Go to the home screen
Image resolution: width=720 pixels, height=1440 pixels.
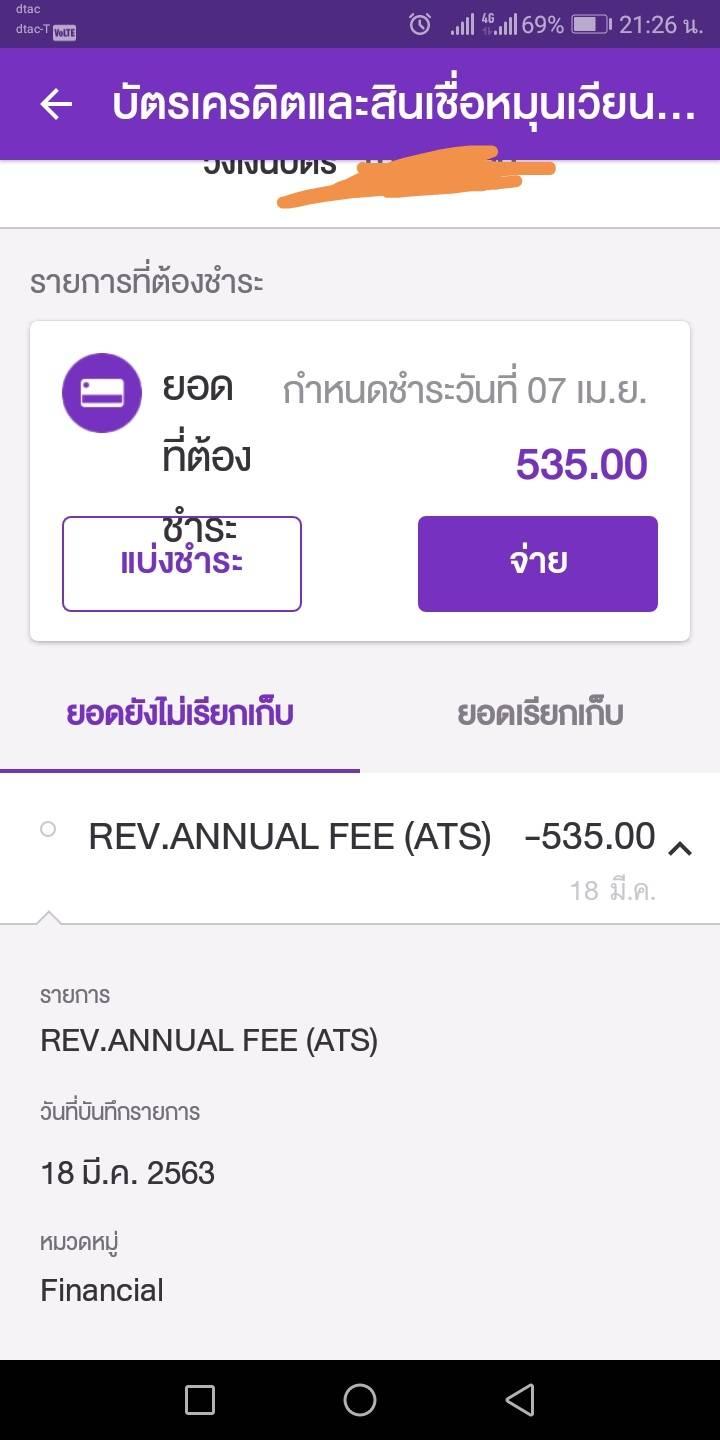360,1400
